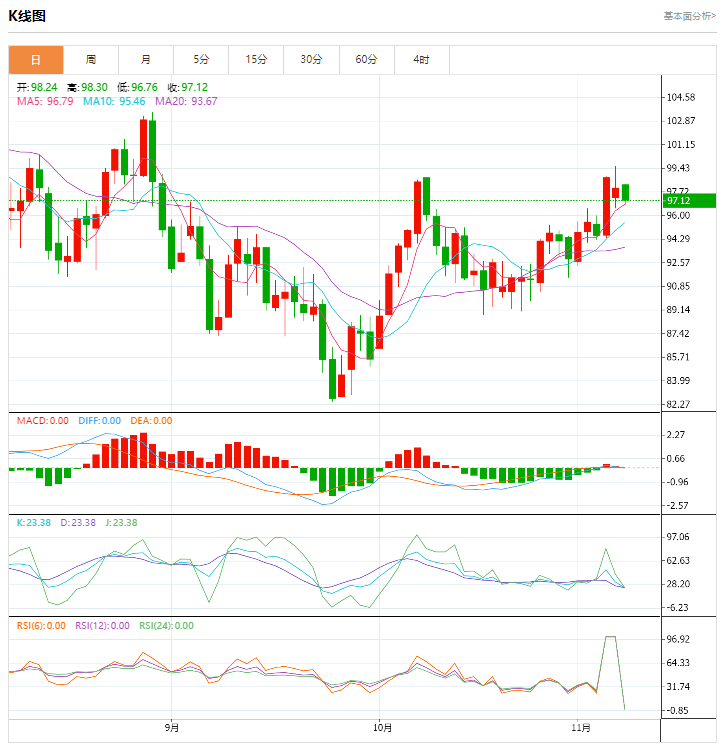Switch to the 周 weekly chart

point(91,60)
